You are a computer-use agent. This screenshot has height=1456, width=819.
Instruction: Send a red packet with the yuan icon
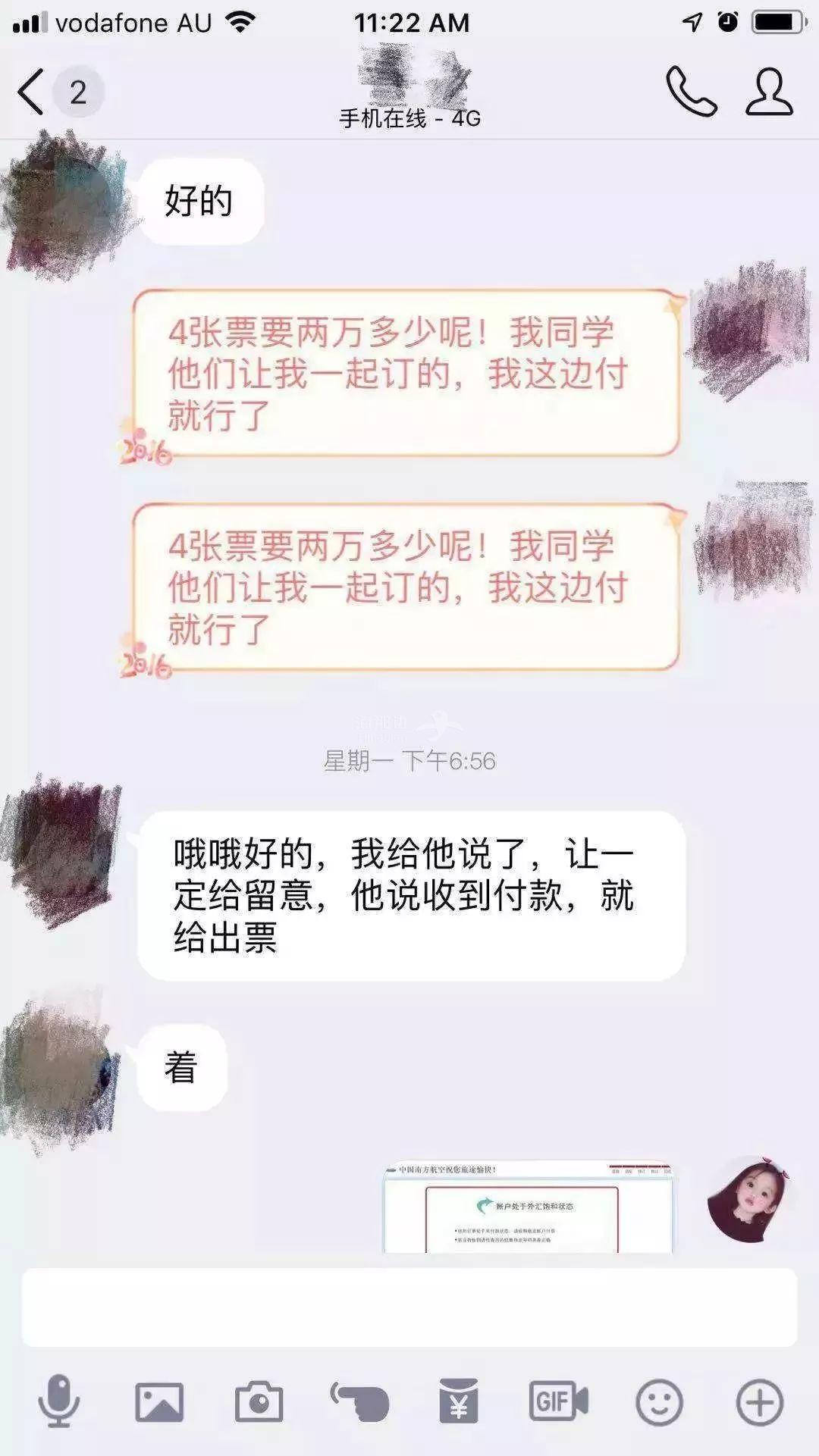click(459, 1401)
